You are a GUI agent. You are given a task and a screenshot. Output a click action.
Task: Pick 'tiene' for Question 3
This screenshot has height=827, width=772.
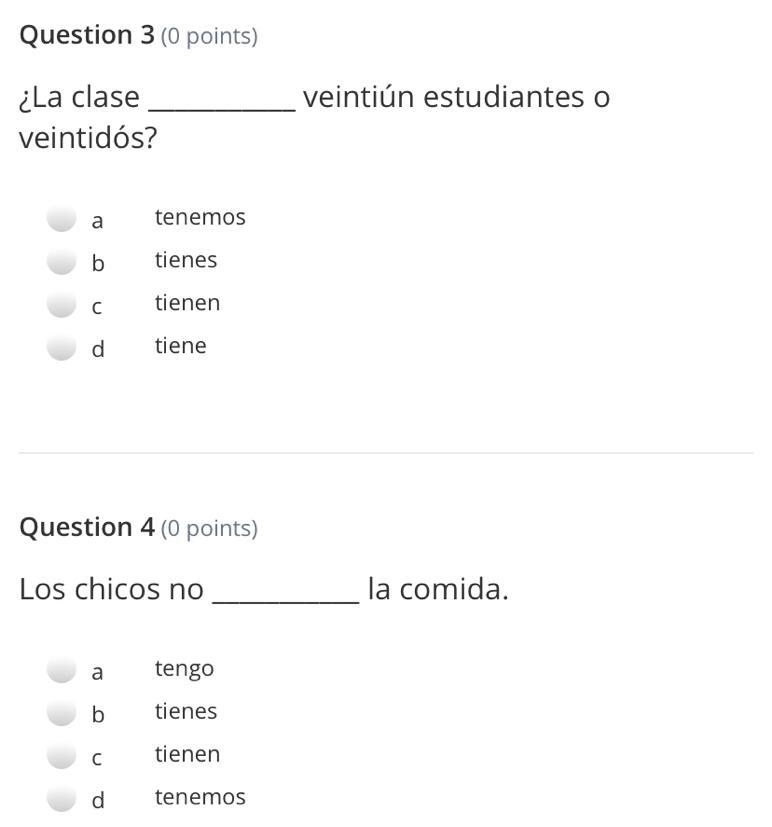62,347
